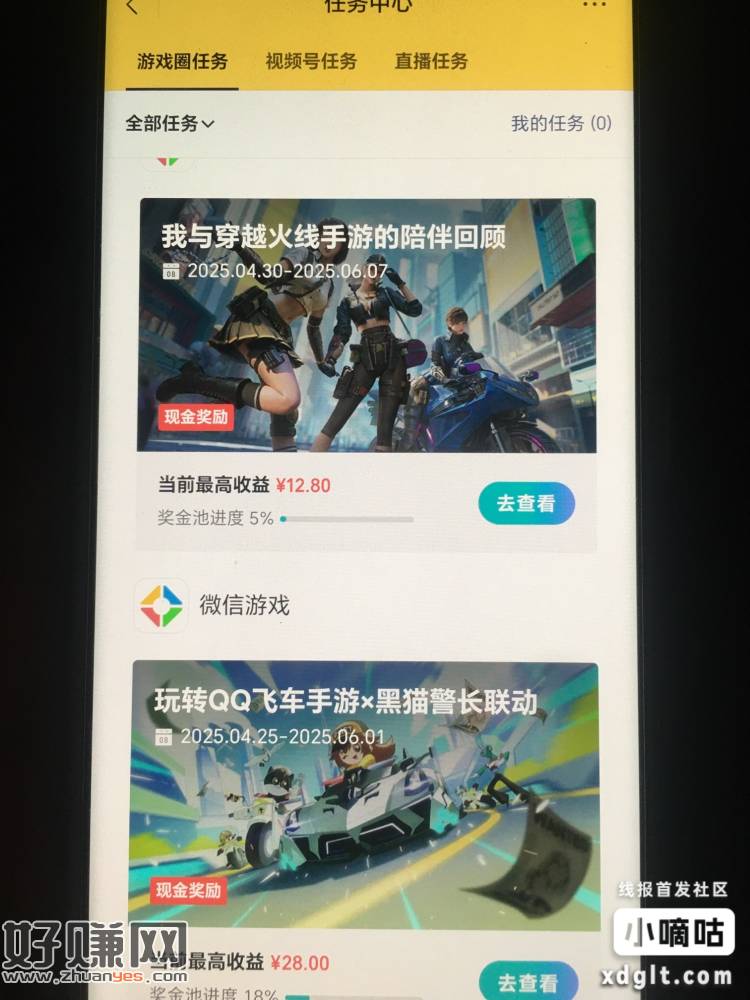Switch to the 游戏圈任务 tab
Screen dimensions: 750x1000
tap(182, 61)
